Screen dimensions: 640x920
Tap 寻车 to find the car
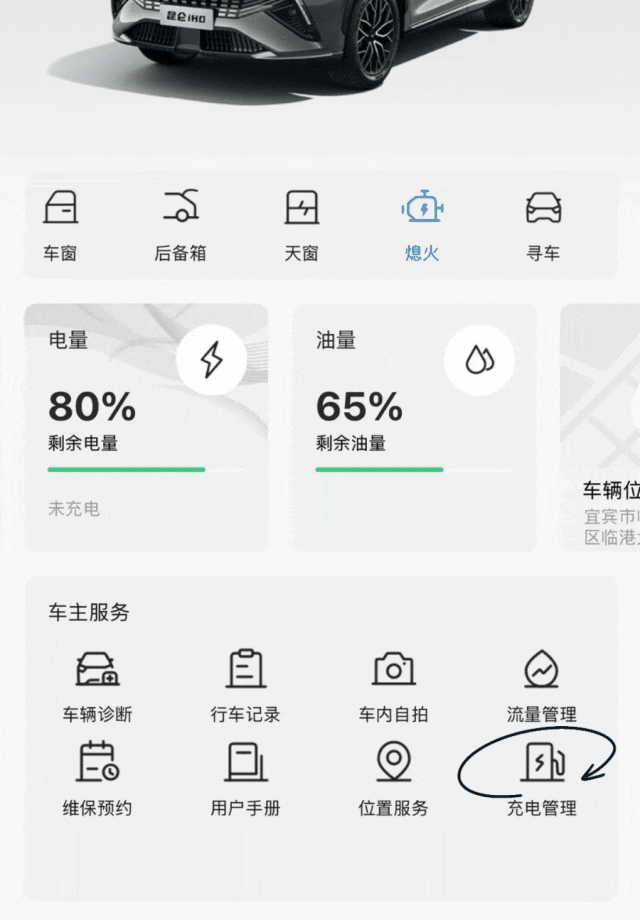click(x=543, y=225)
